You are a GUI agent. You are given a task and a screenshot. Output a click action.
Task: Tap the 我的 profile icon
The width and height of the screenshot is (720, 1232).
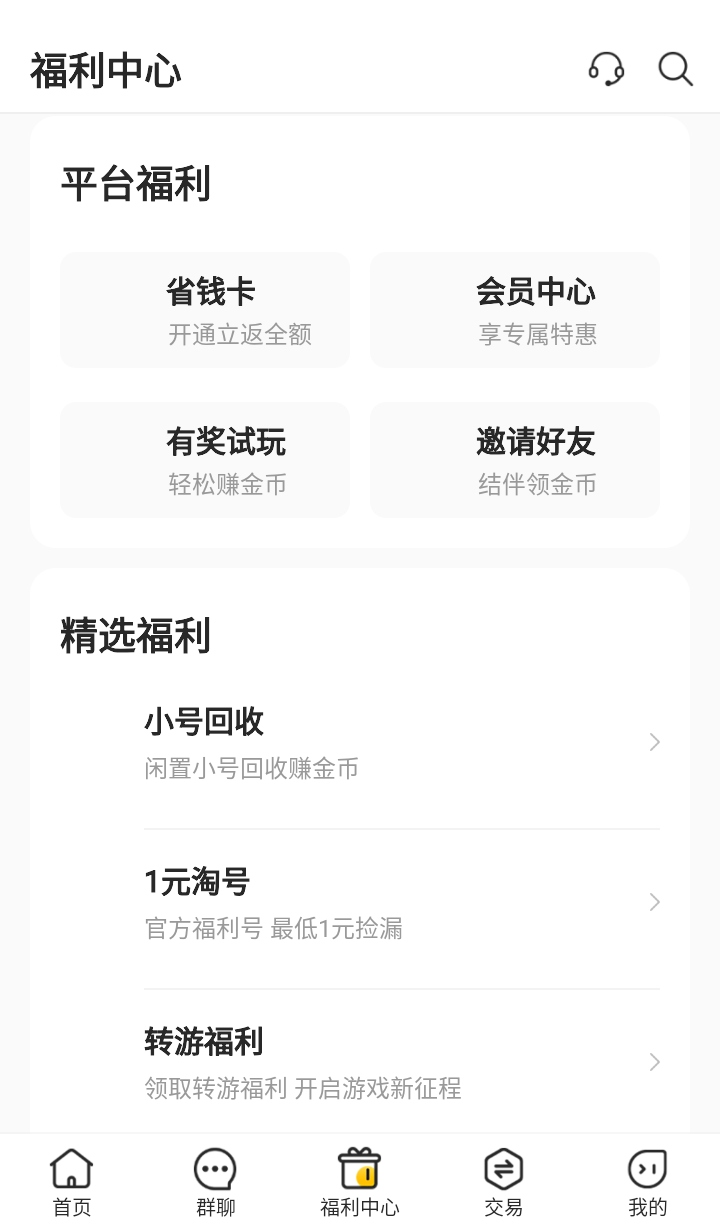[648, 1168]
